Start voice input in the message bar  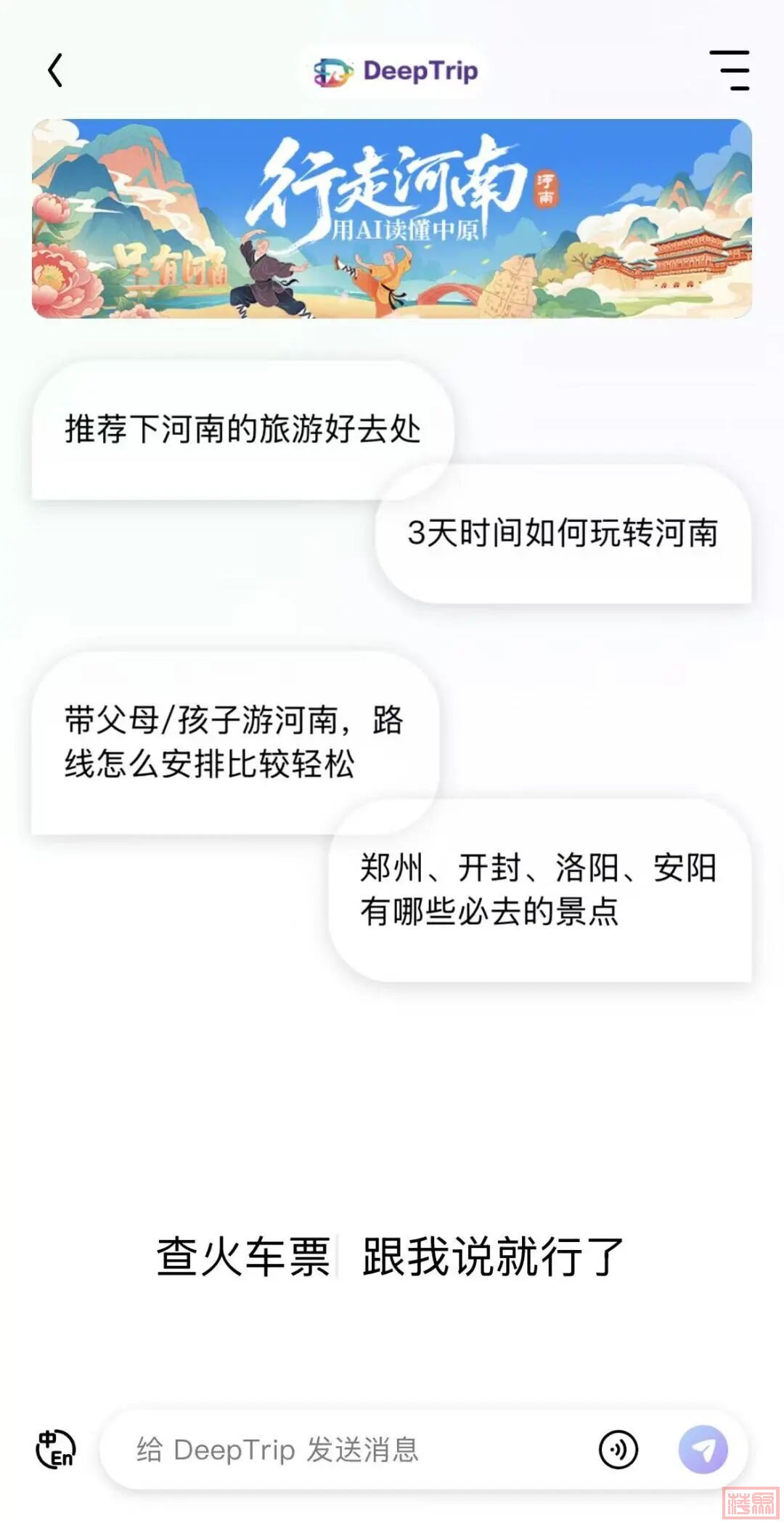pyautogui.click(x=618, y=1450)
